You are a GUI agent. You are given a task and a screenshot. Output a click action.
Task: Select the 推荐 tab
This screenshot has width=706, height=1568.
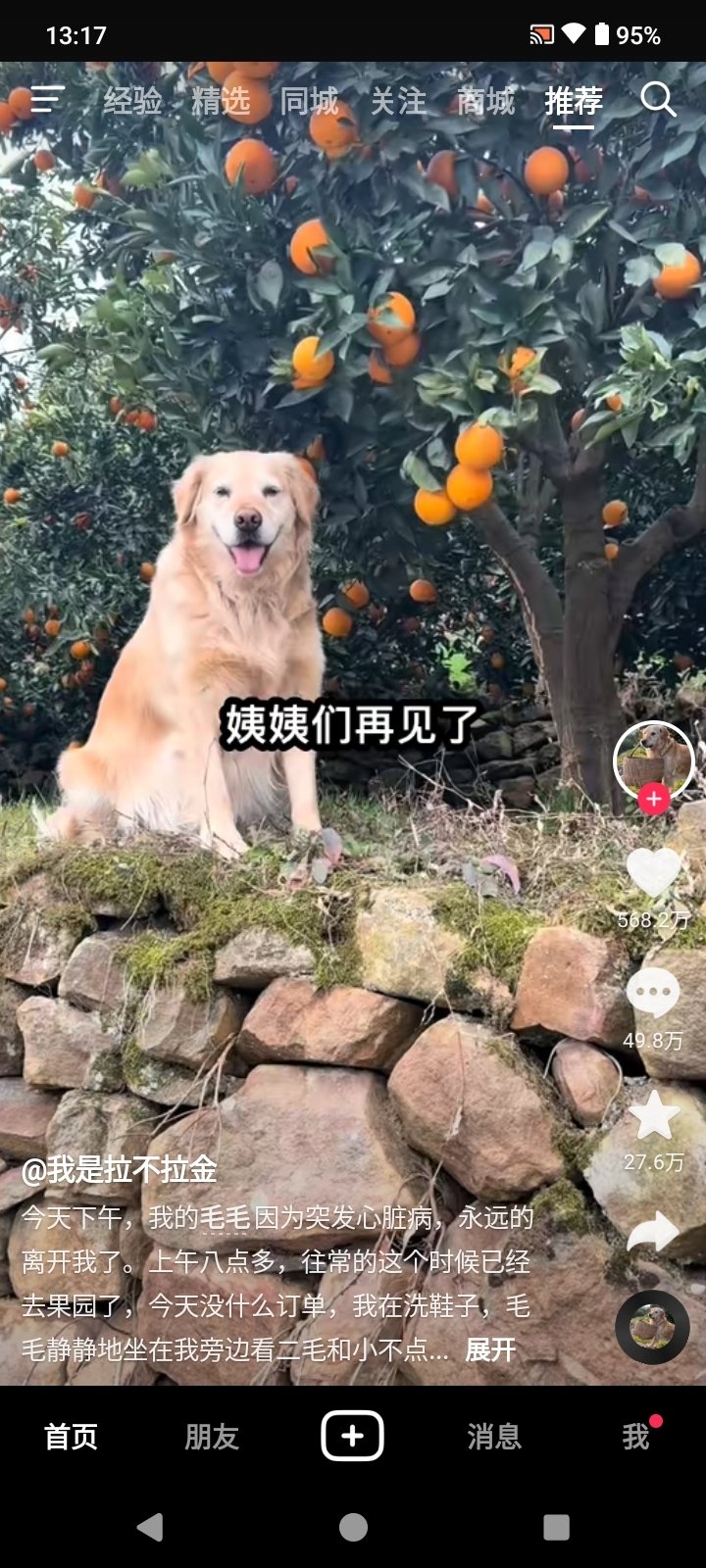(x=574, y=100)
